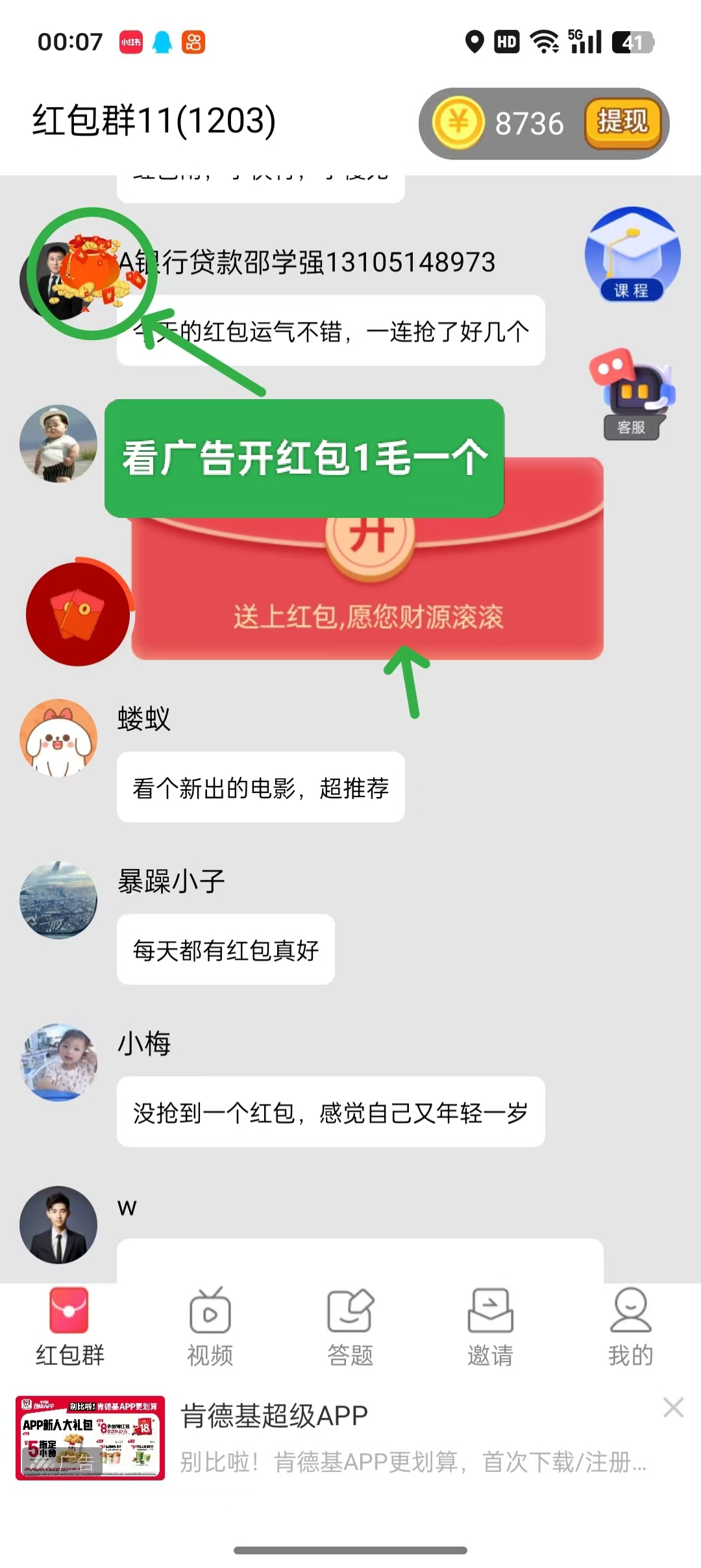View avatar of user 小梅
The width and height of the screenshot is (701, 1568).
[58, 1062]
